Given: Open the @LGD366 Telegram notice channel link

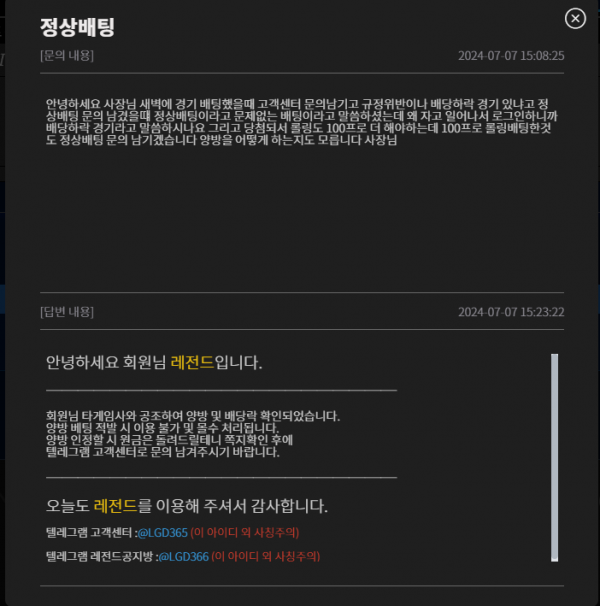Looking at the screenshot, I should click(183, 555).
